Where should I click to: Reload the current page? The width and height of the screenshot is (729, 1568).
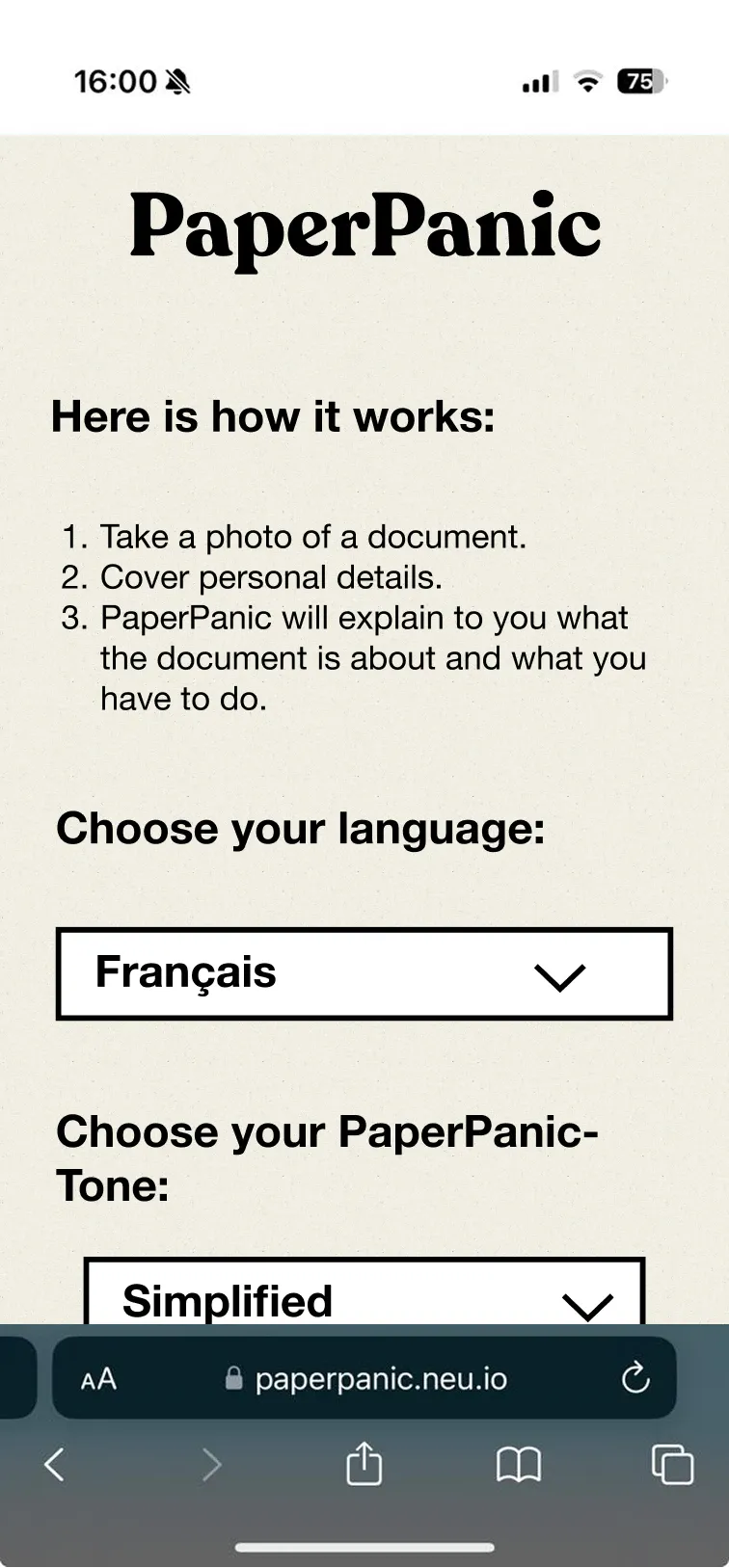635,1378
